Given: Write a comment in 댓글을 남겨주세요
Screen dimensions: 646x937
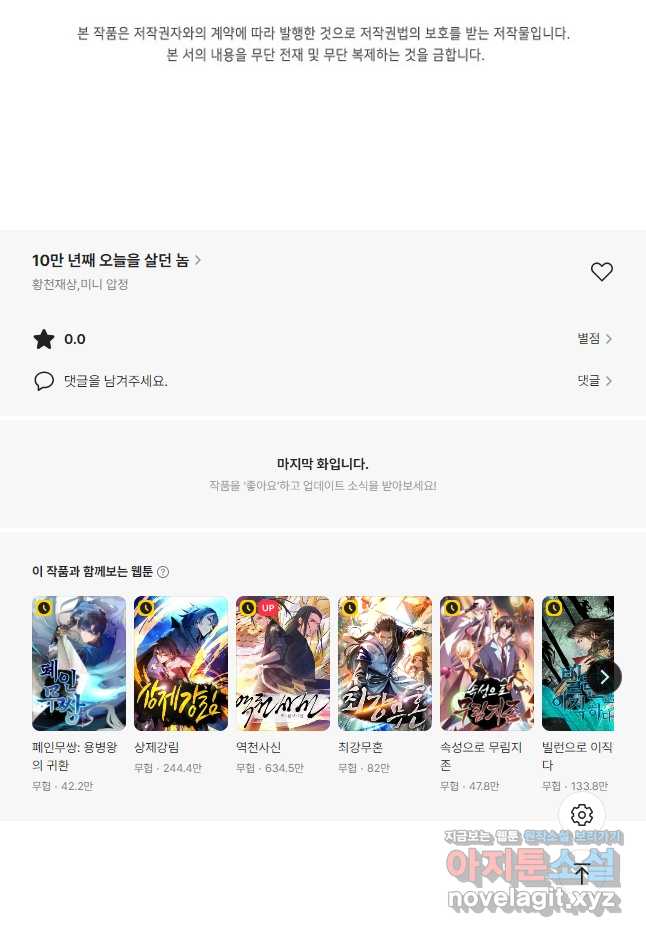Looking at the screenshot, I should pyautogui.click(x=115, y=381).
